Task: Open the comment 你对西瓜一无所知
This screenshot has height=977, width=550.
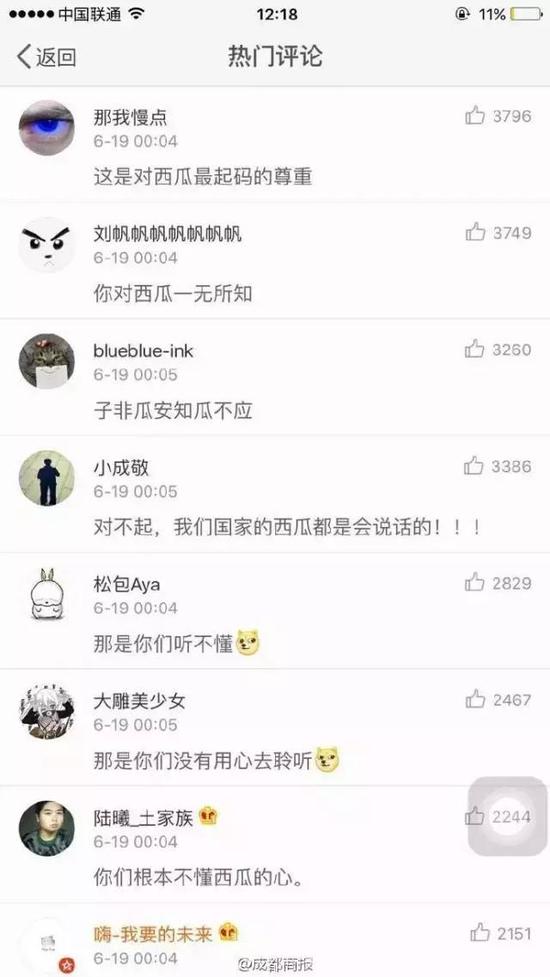Action: (173, 293)
